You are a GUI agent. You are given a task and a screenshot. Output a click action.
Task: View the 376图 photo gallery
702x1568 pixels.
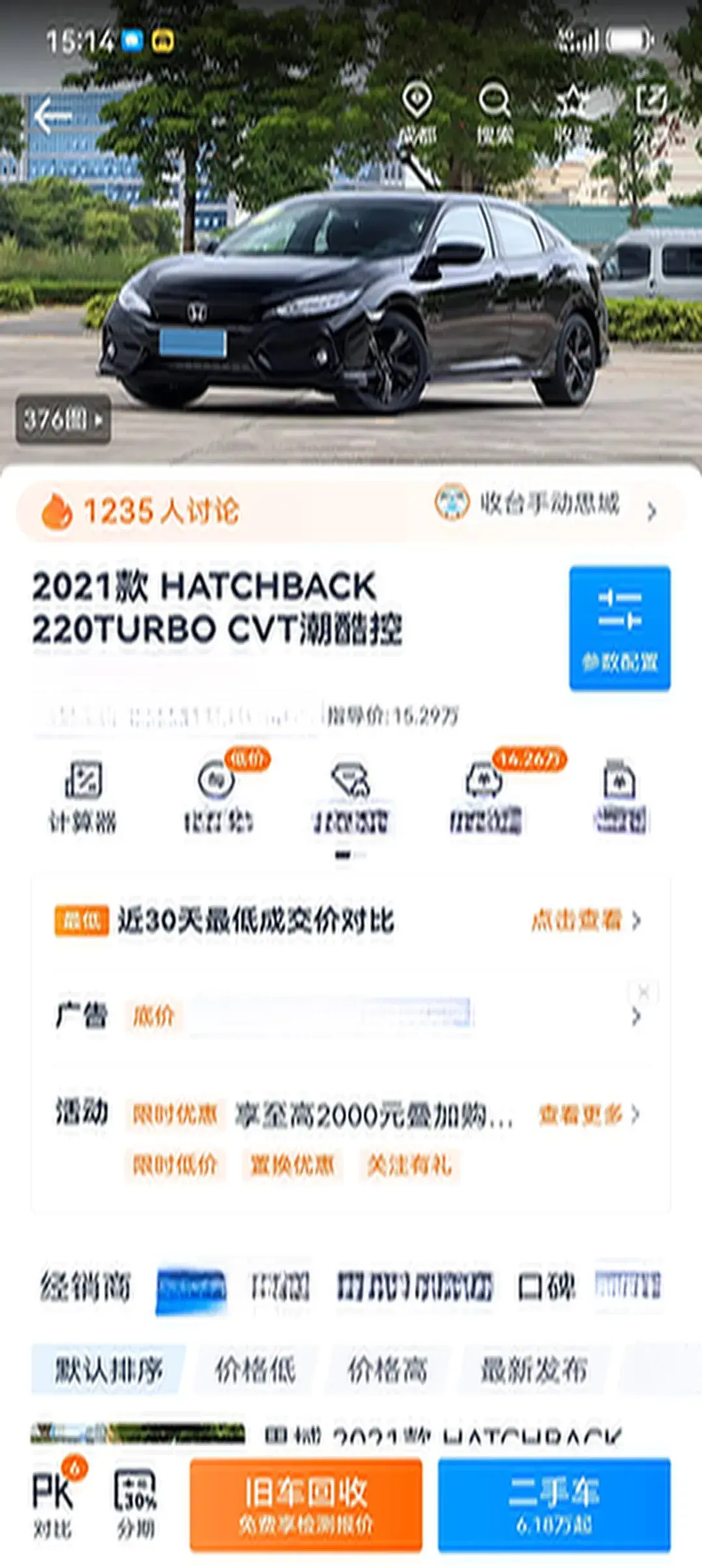pos(63,420)
